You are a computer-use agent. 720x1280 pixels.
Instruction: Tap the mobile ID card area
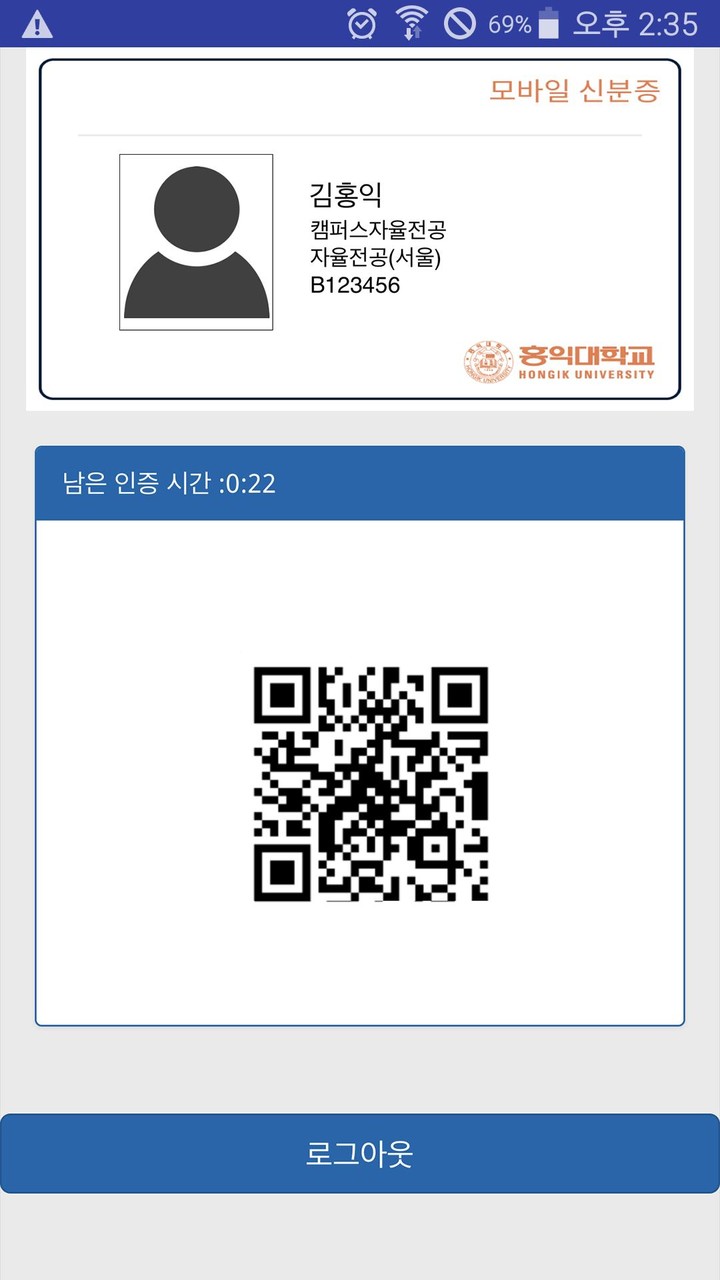360,230
